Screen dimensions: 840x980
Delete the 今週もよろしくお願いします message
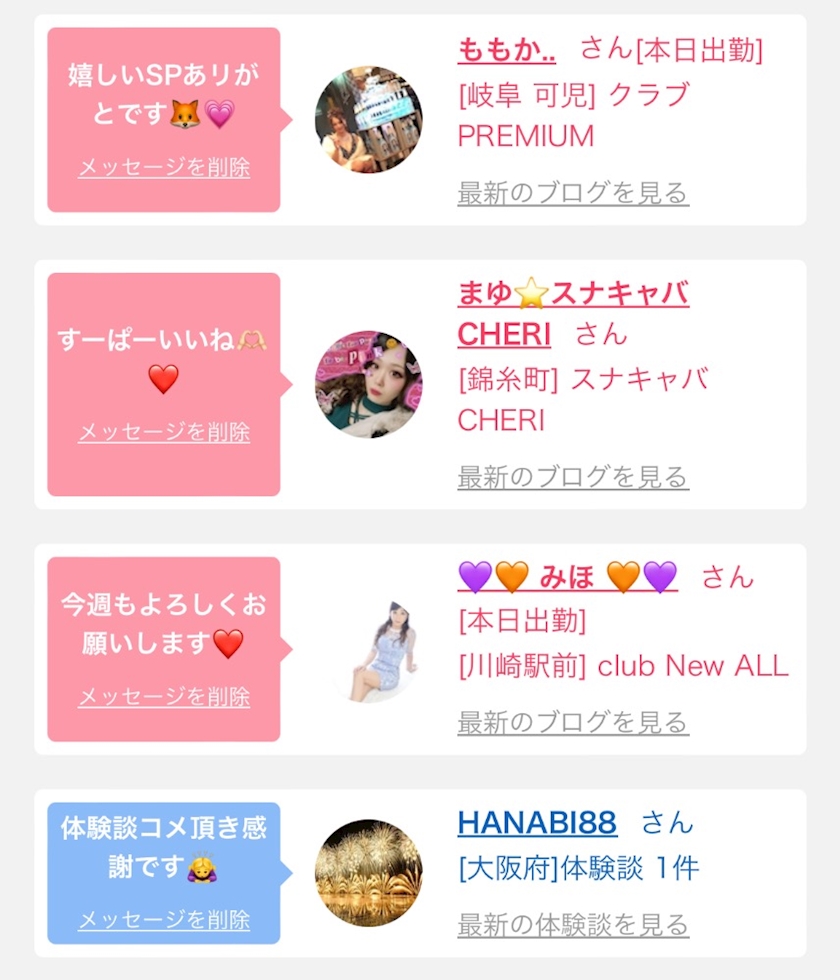(164, 696)
